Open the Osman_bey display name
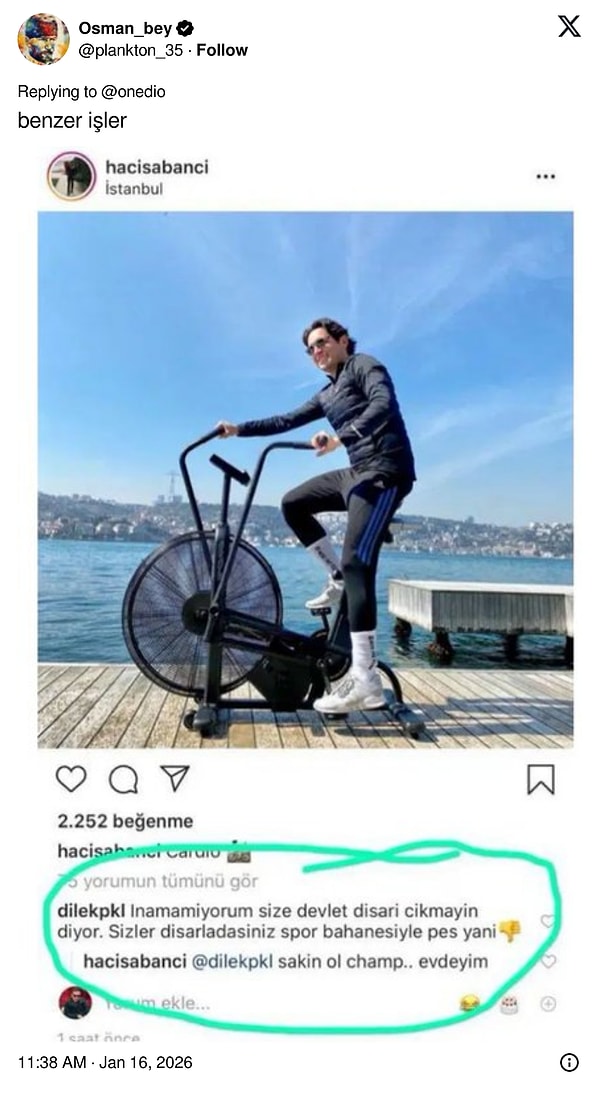Viewport: 600px width, 1093px height. coord(124,29)
